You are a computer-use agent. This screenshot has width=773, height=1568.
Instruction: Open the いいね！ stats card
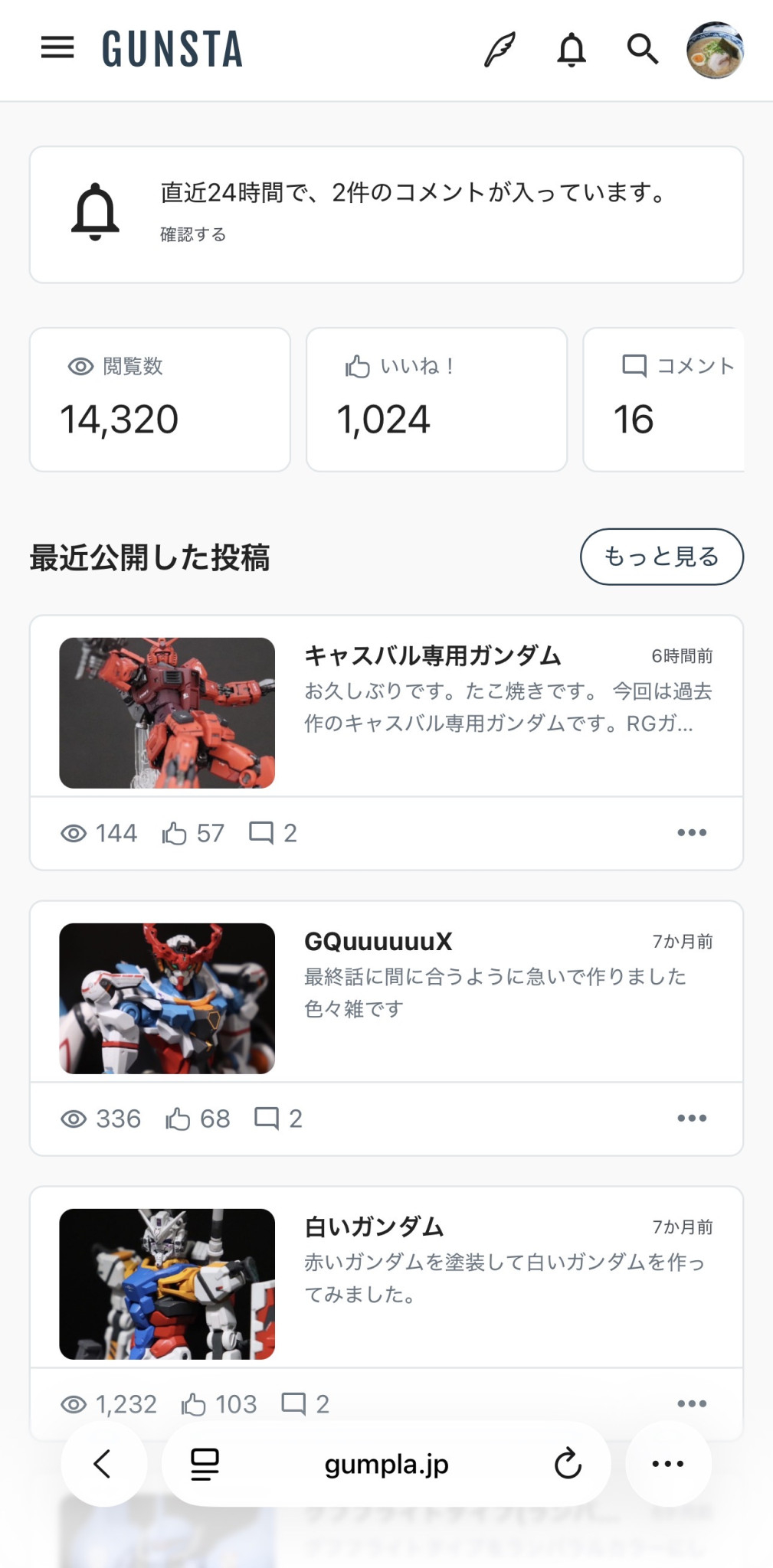coord(437,400)
